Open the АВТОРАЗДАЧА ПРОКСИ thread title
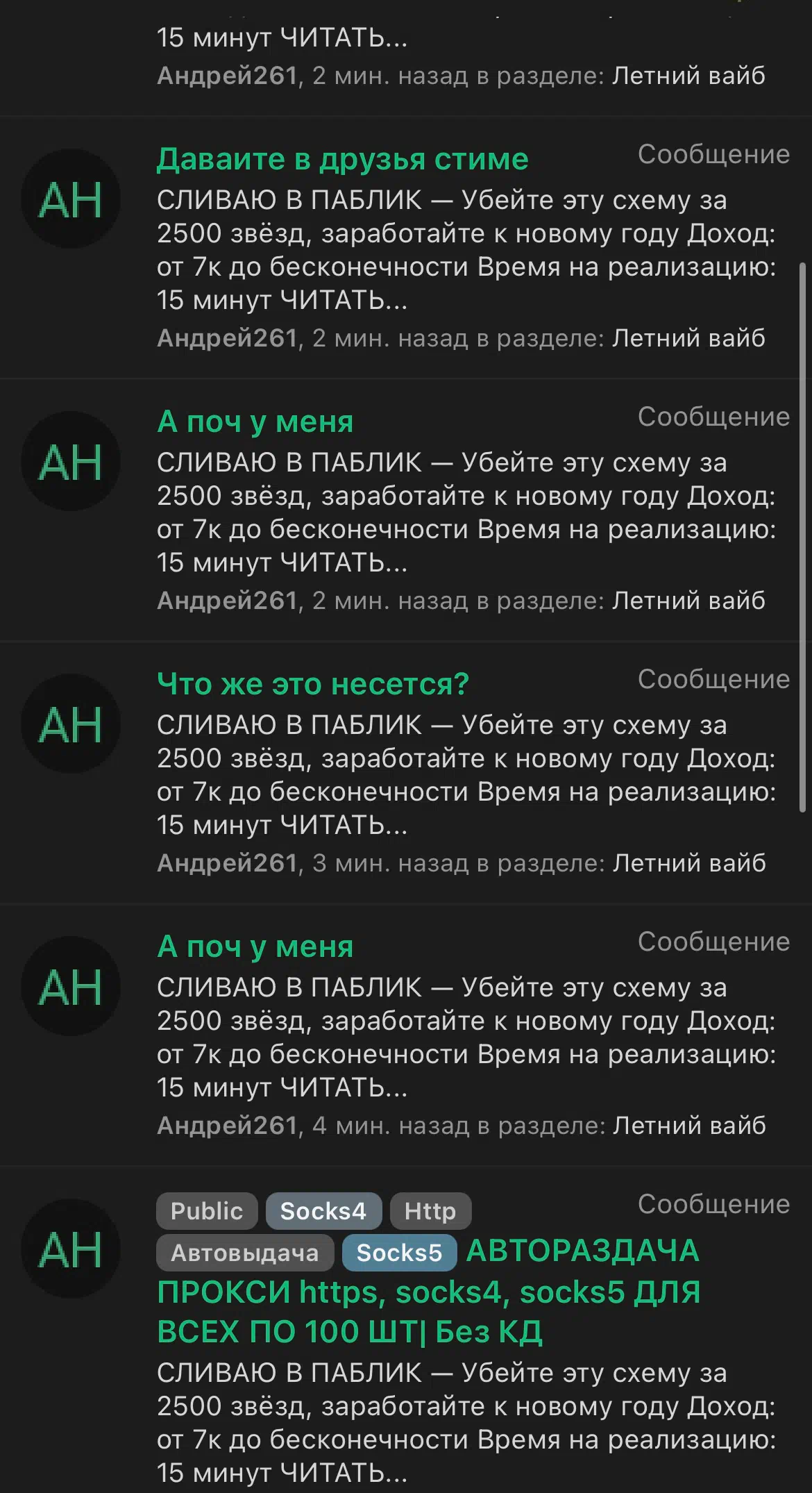Viewport: 812px width, 1493px height. click(429, 1292)
